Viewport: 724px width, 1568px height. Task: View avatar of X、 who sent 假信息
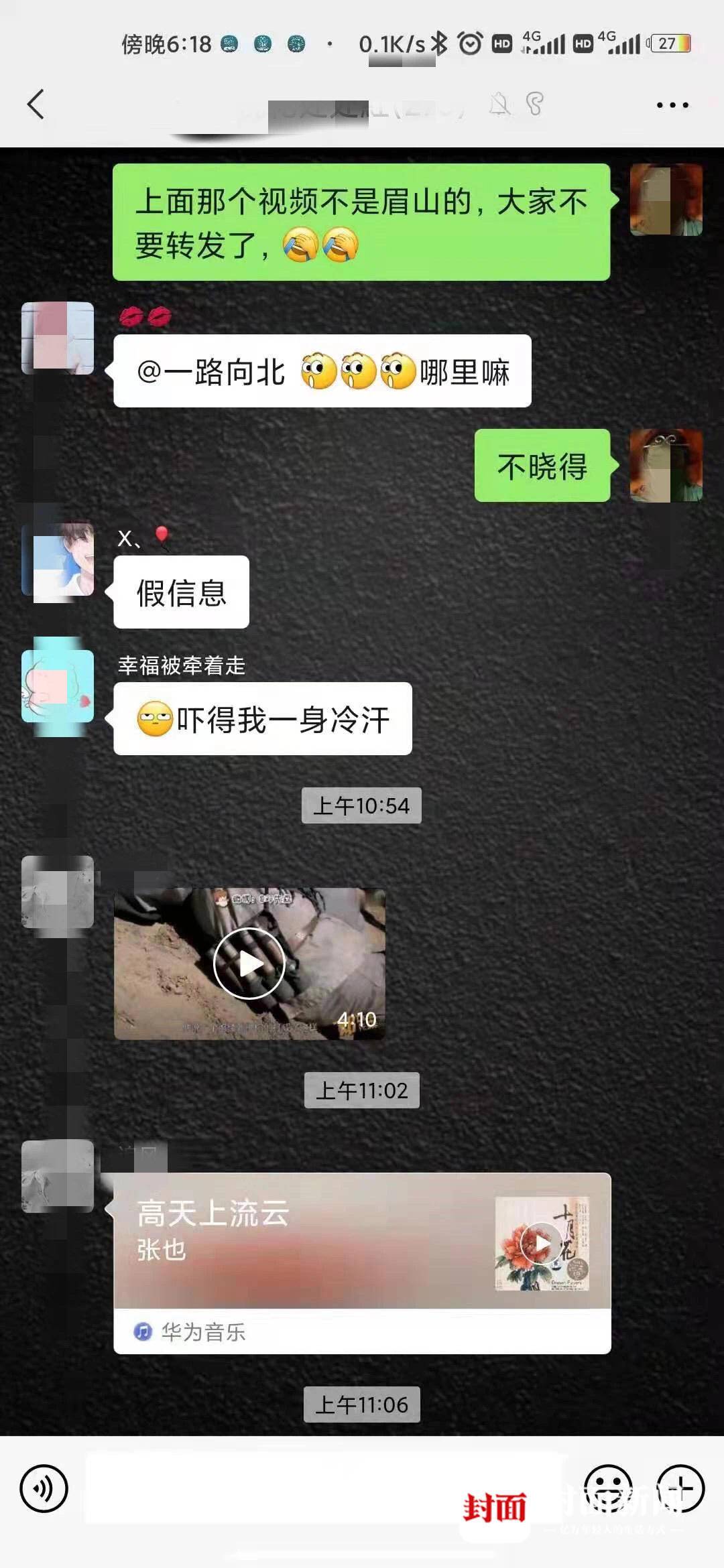pyautogui.click(x=58, y=560)
